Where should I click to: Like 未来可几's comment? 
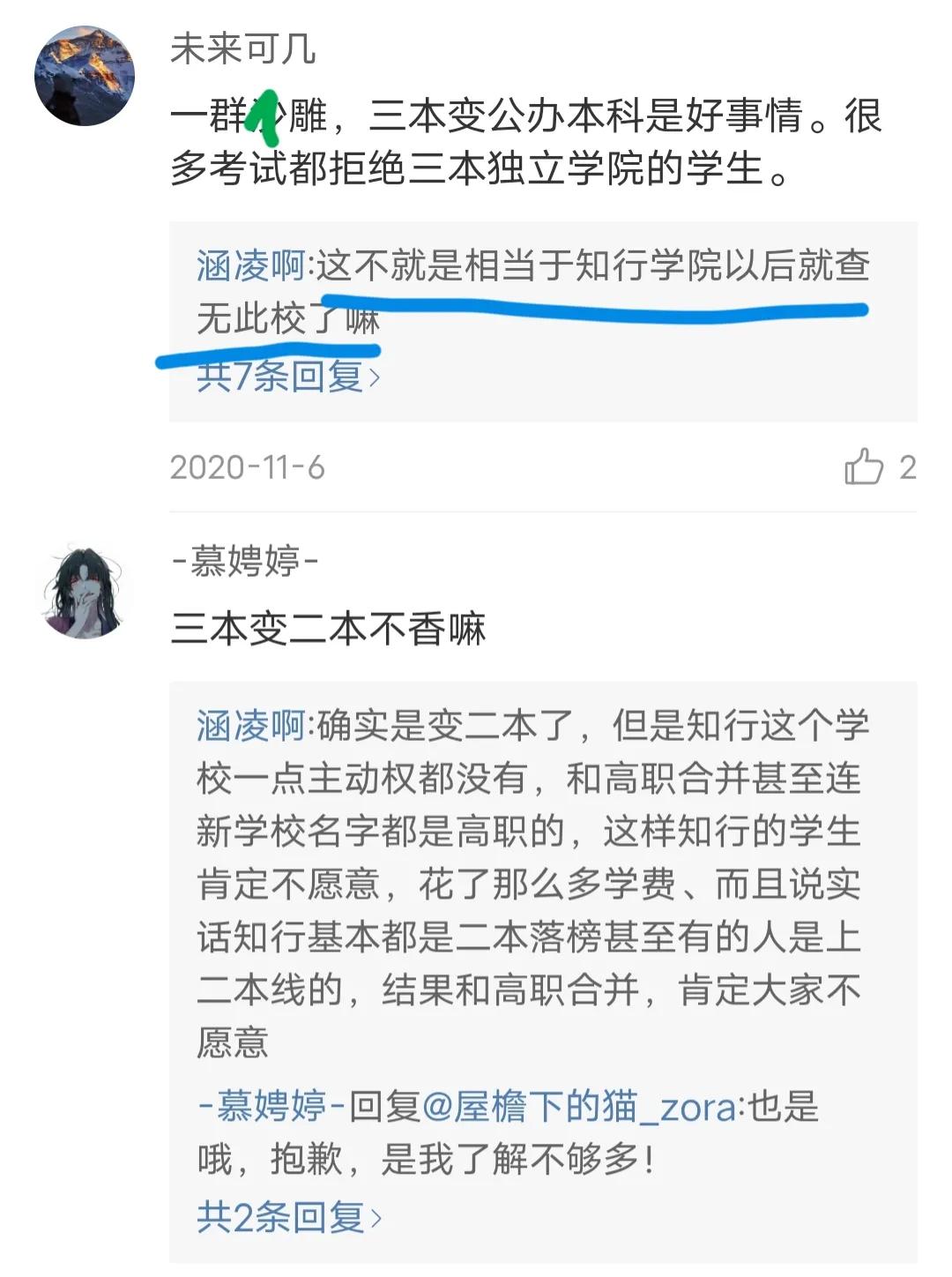pyautogui.click(x=864, y=467)
